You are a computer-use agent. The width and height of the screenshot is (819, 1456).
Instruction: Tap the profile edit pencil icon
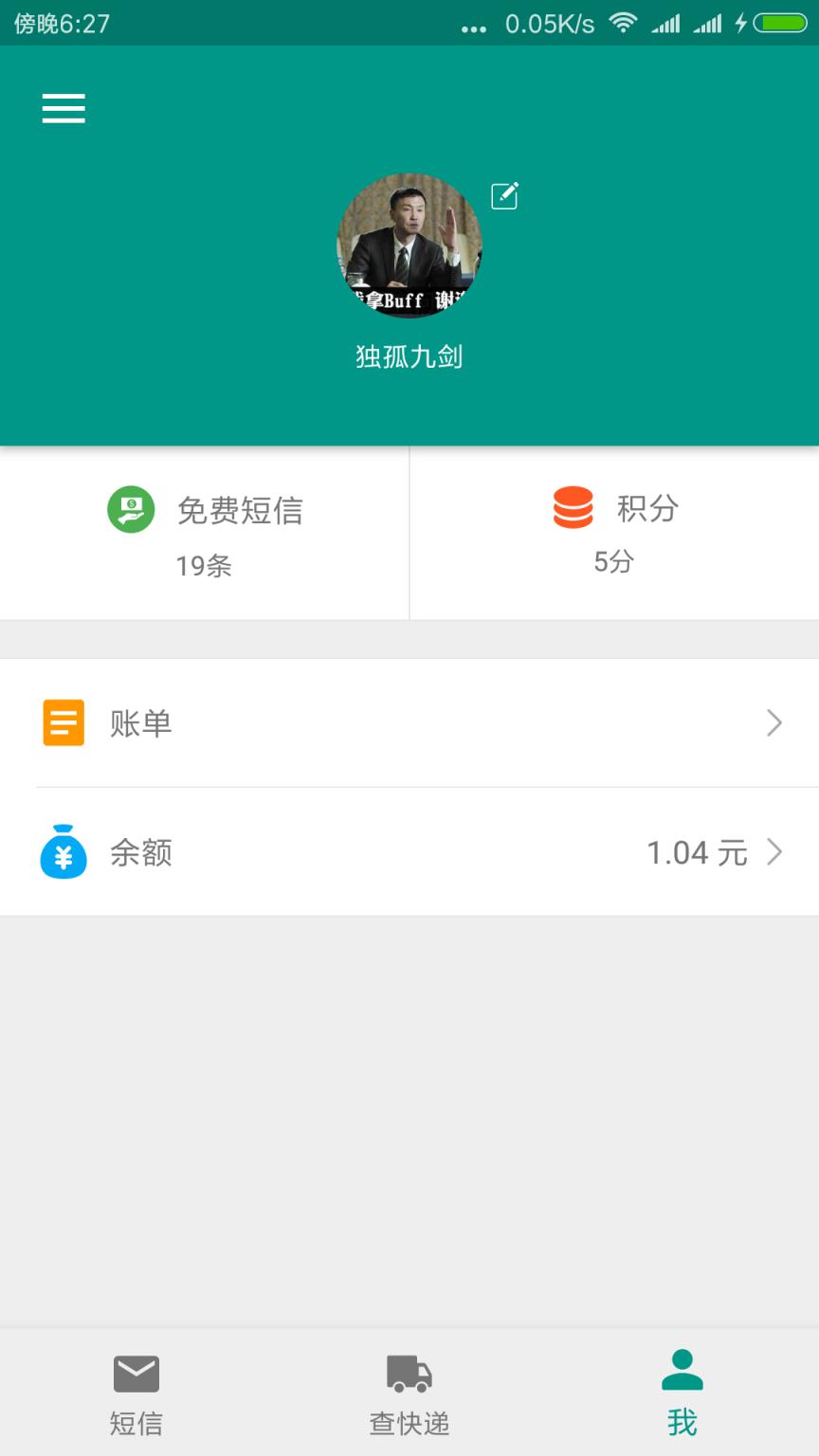click(505, 195)
